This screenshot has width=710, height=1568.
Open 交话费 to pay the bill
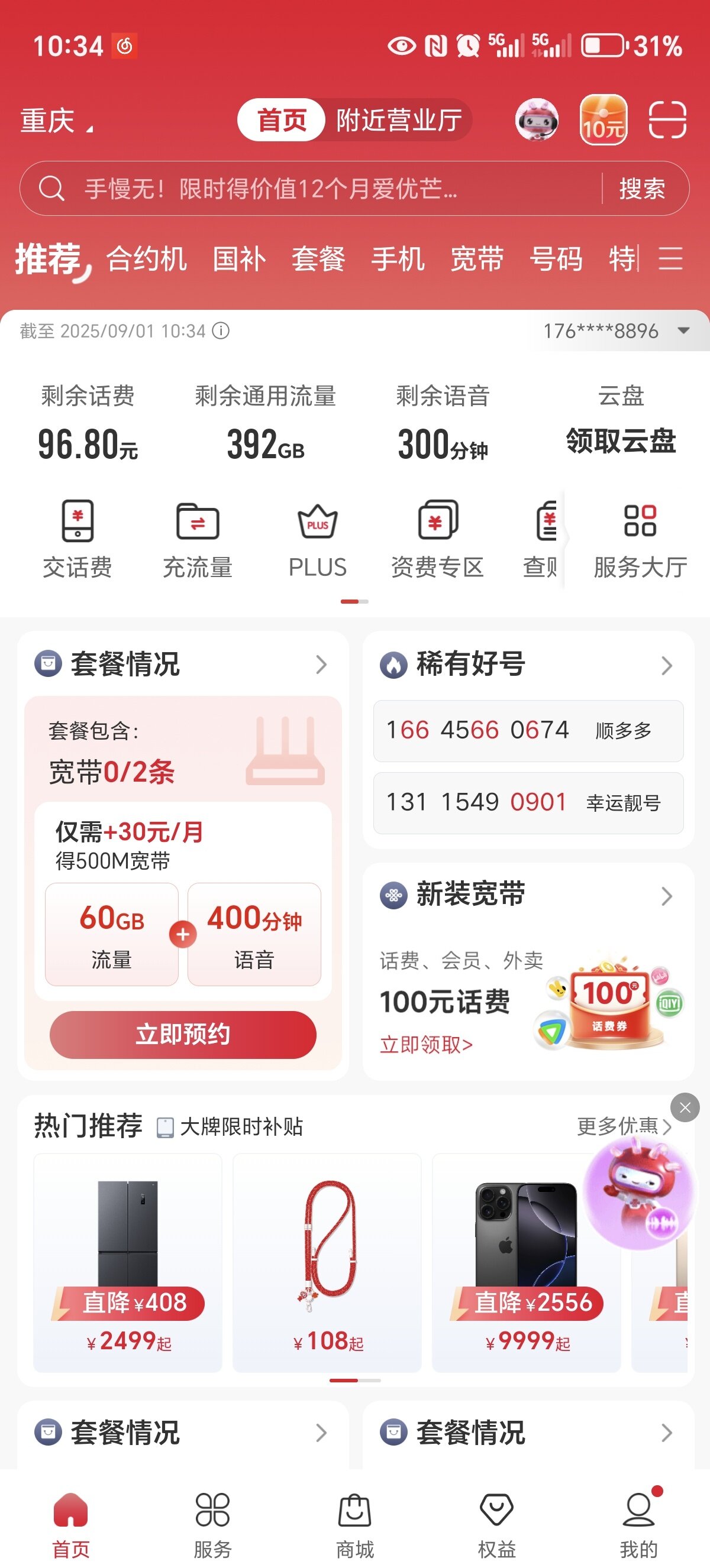click(78, 538)
